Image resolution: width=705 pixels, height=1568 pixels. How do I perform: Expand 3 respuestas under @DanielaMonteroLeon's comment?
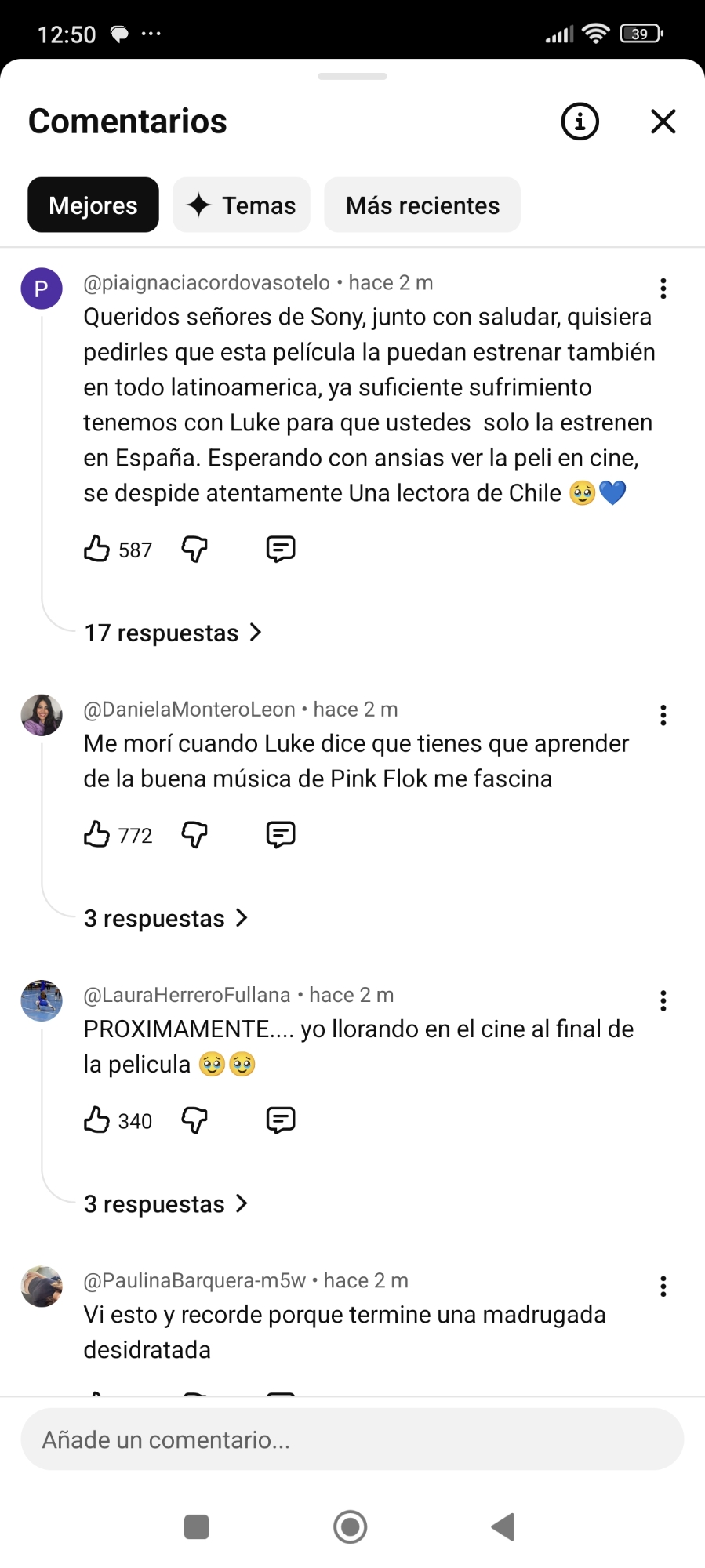point(165,918)
